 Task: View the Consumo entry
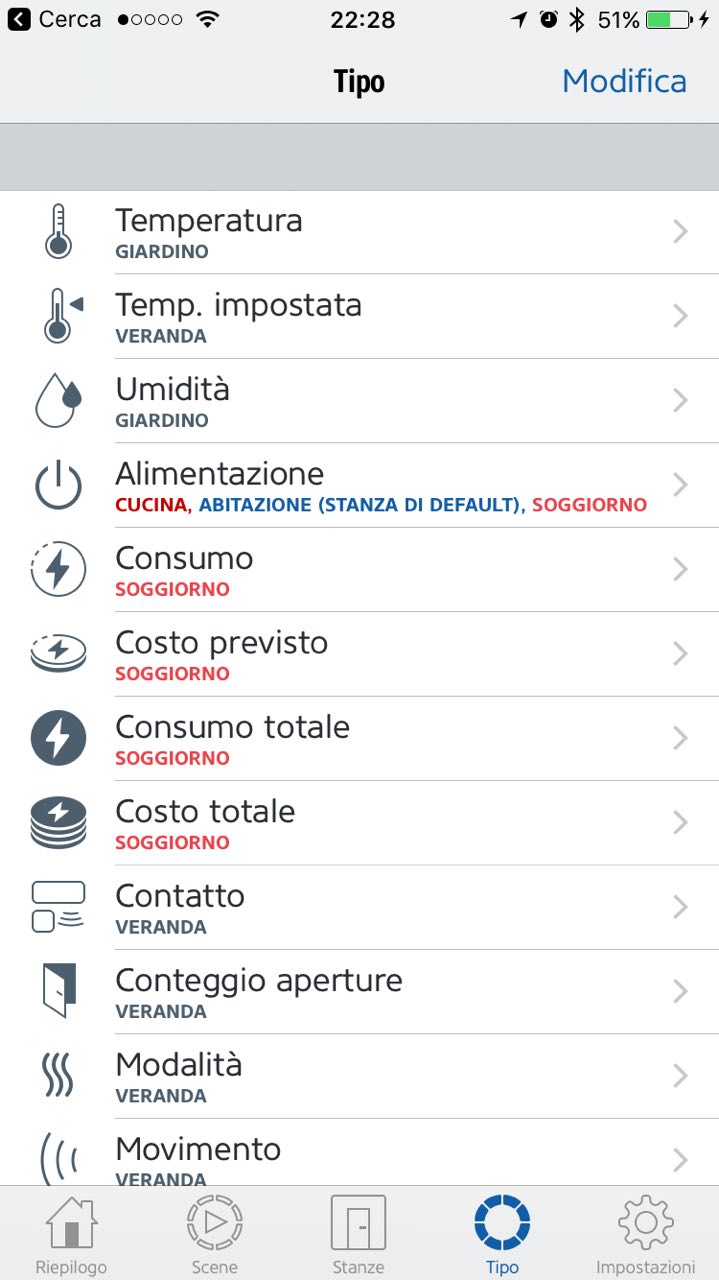[360, 570]
